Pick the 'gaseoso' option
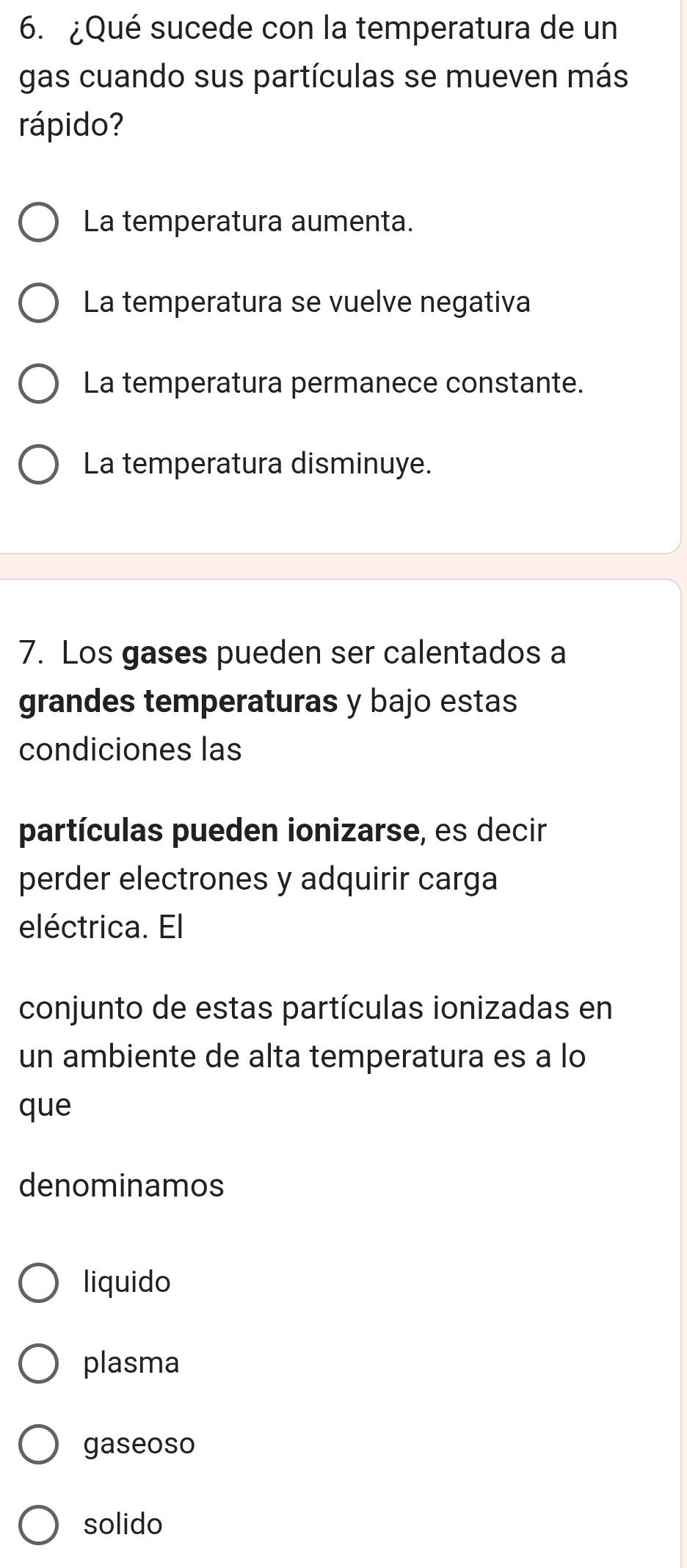The width and height of the screenshot is (687, 1568). pos(38,1444)
